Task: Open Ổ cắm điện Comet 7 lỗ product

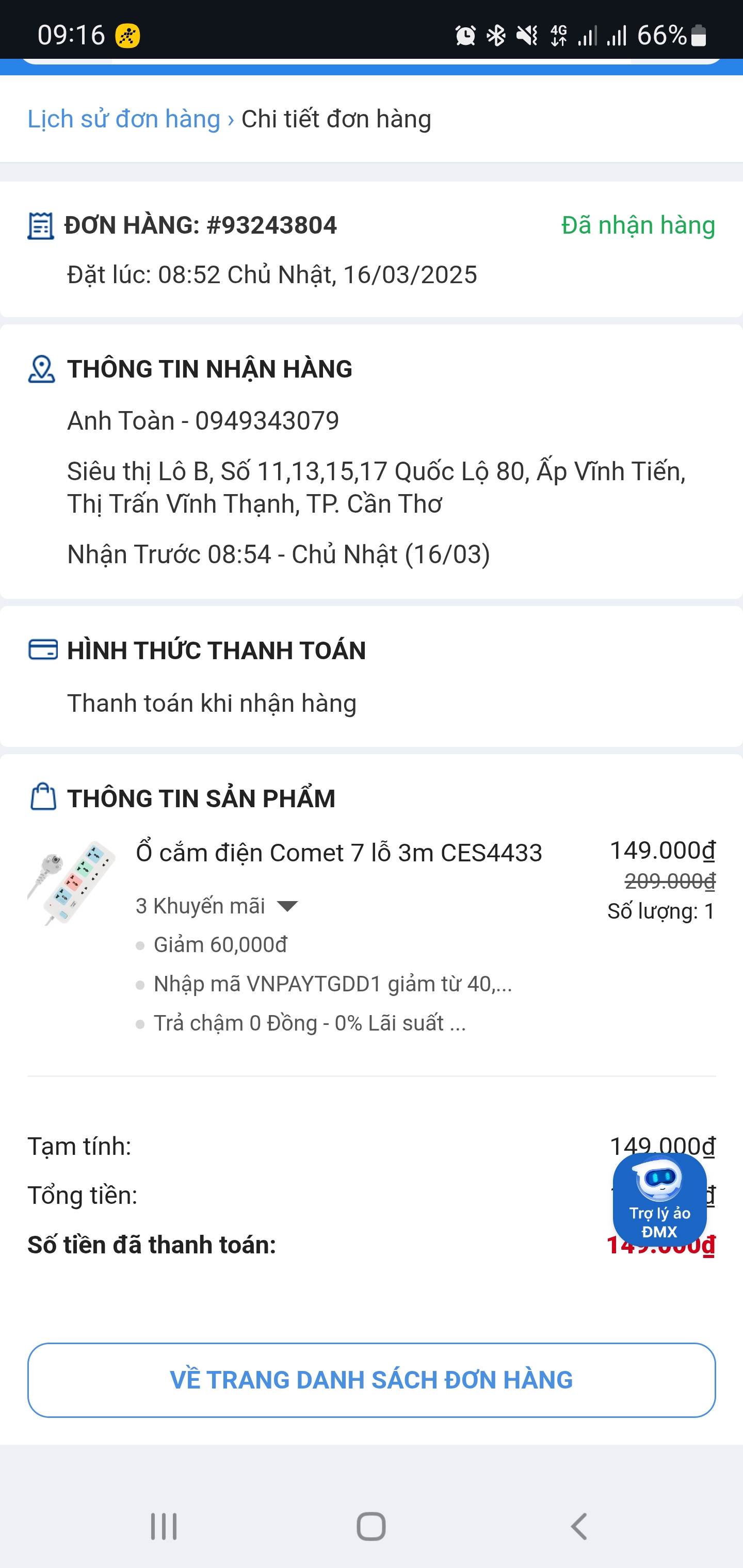Action: 338,853
